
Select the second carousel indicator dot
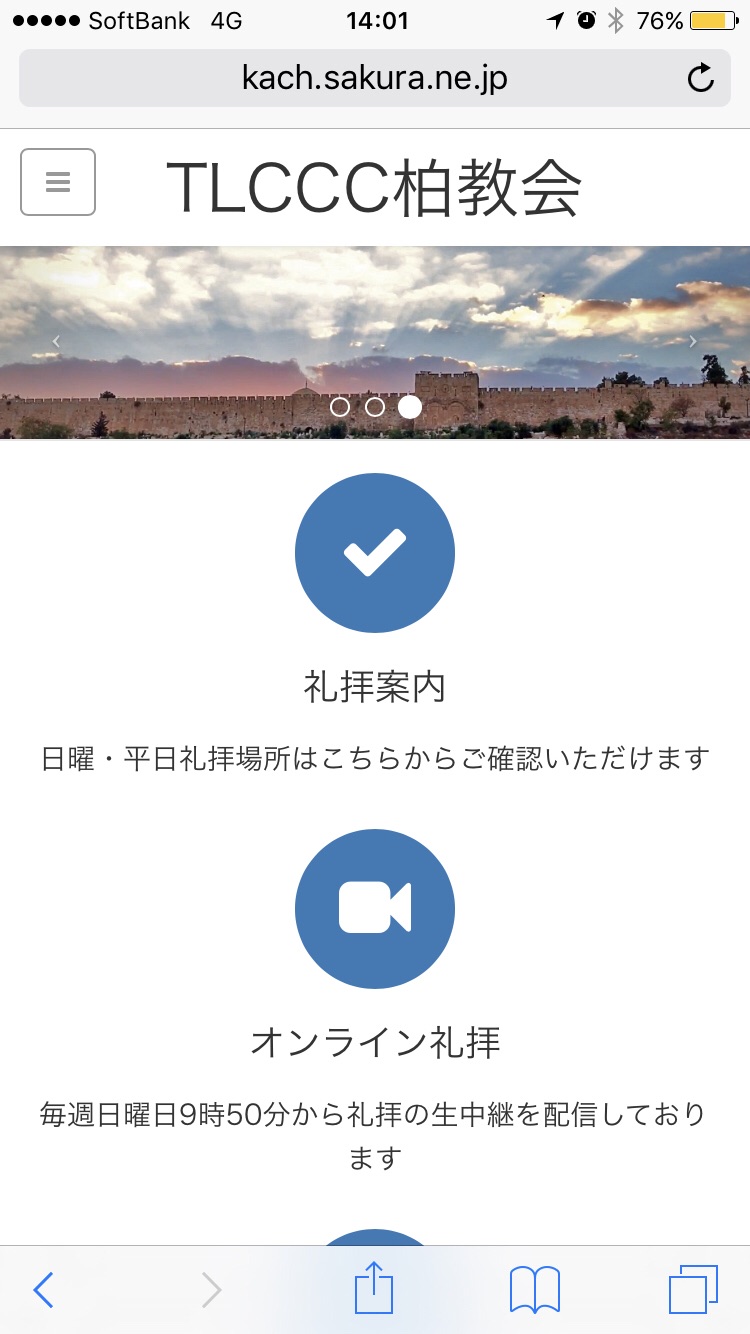[375, 407]
